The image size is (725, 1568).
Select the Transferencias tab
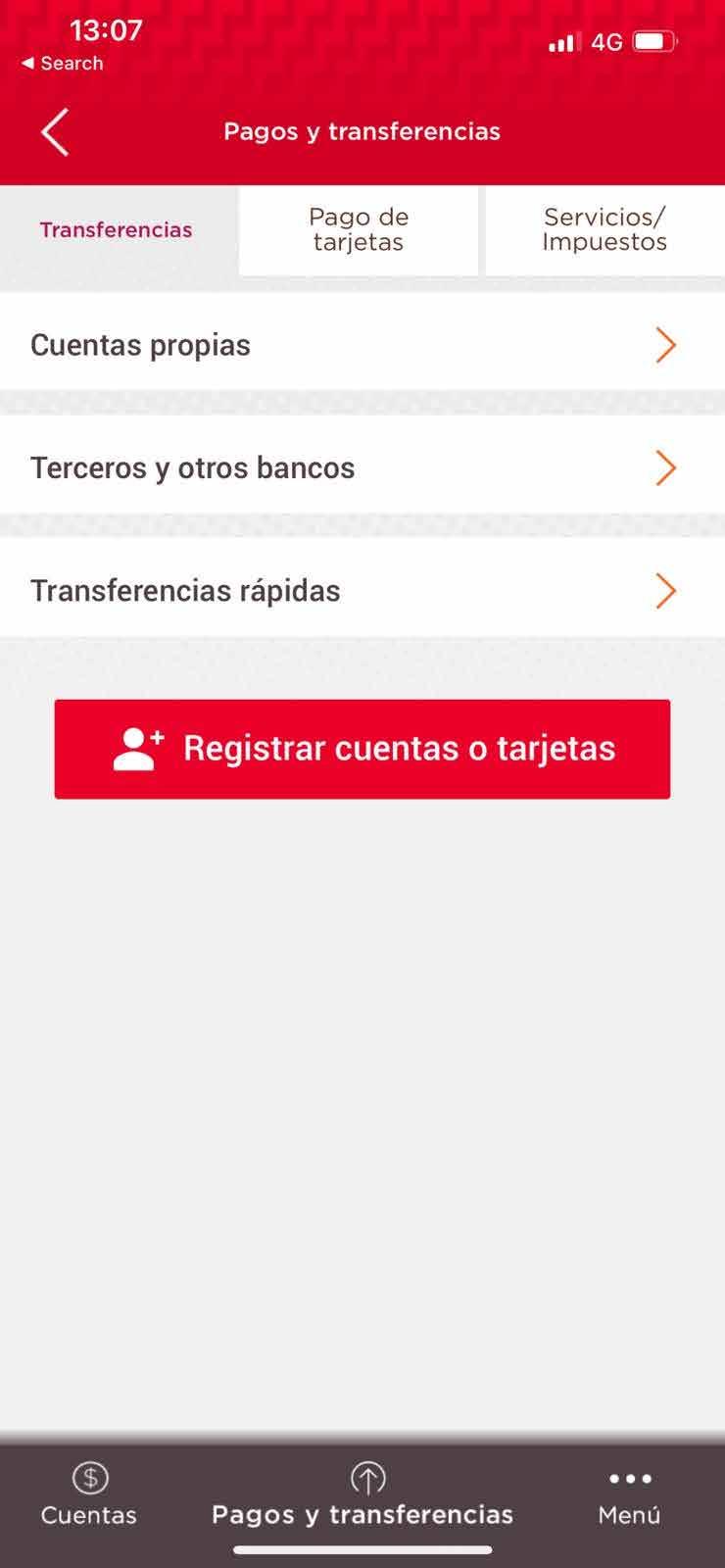coord(117,230)
